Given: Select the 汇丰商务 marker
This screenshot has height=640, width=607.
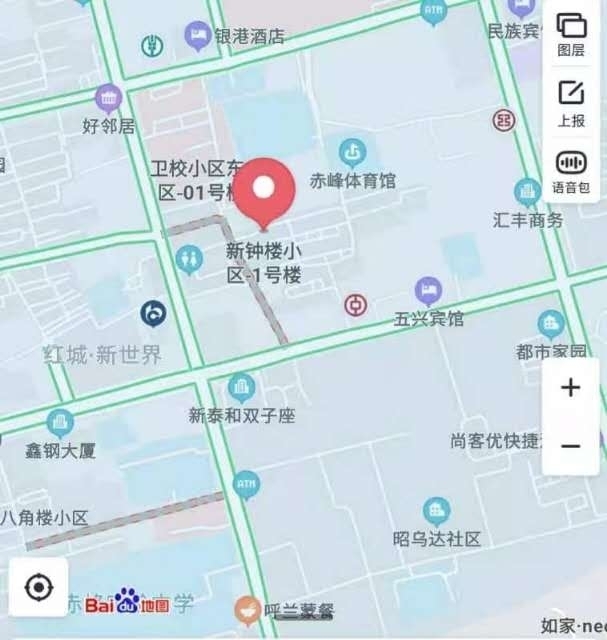Looking at the screenshot, I should pos(528,193).
